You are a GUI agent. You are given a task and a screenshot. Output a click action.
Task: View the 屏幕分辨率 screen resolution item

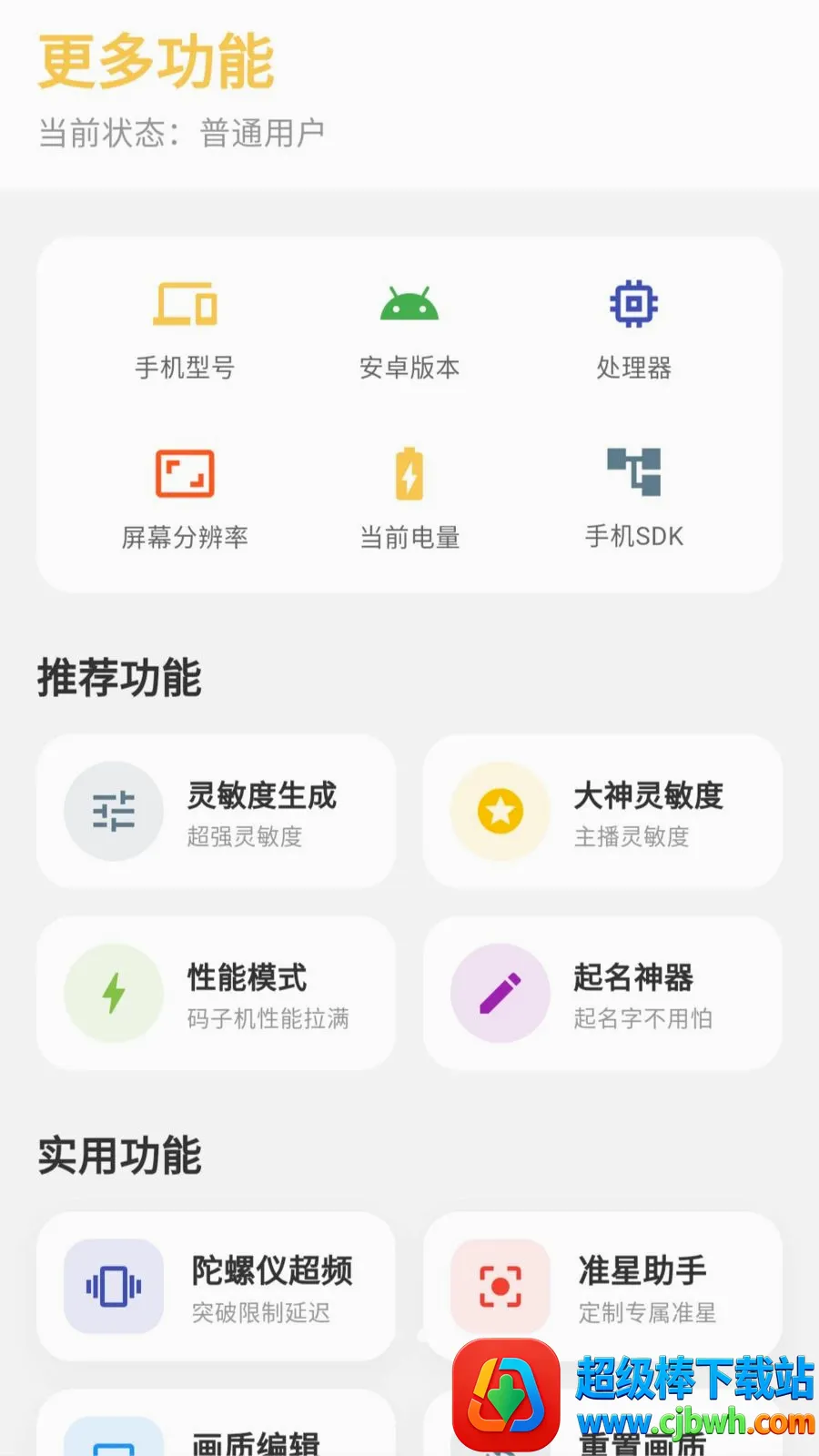[x=185, y=500]
